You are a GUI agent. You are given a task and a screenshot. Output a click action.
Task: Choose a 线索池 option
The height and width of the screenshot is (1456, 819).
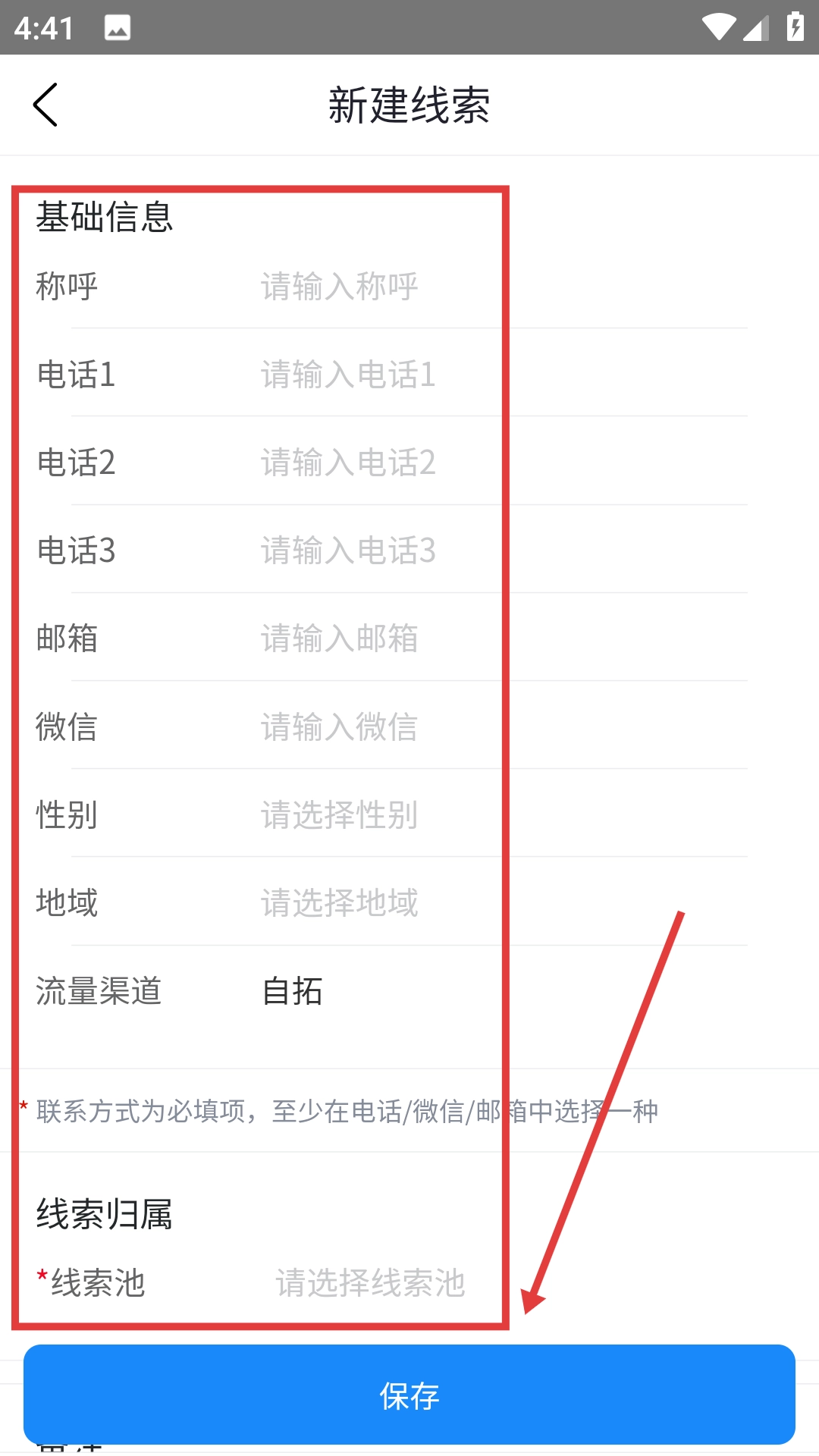click(455, 1283)
